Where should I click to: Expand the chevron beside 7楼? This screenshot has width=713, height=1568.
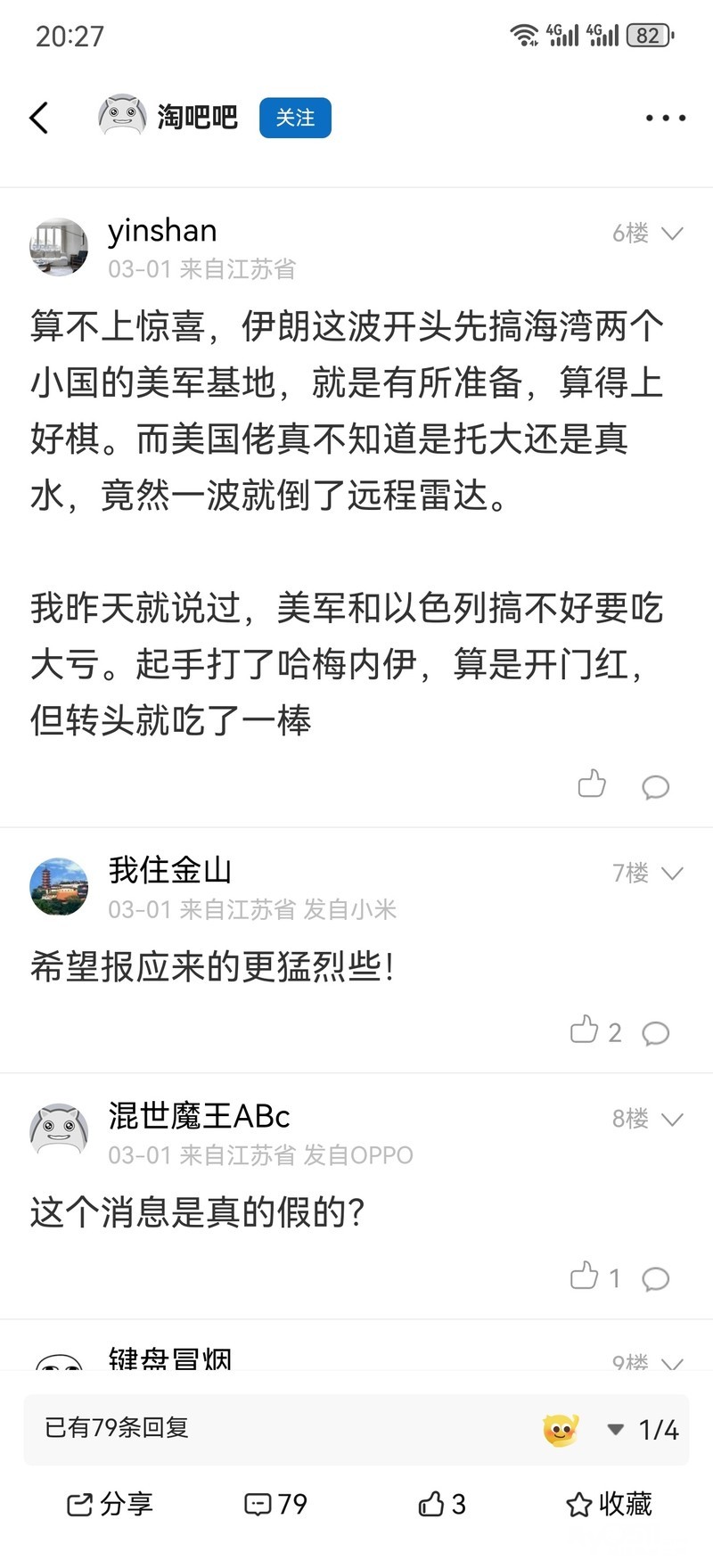click(672, 874)
